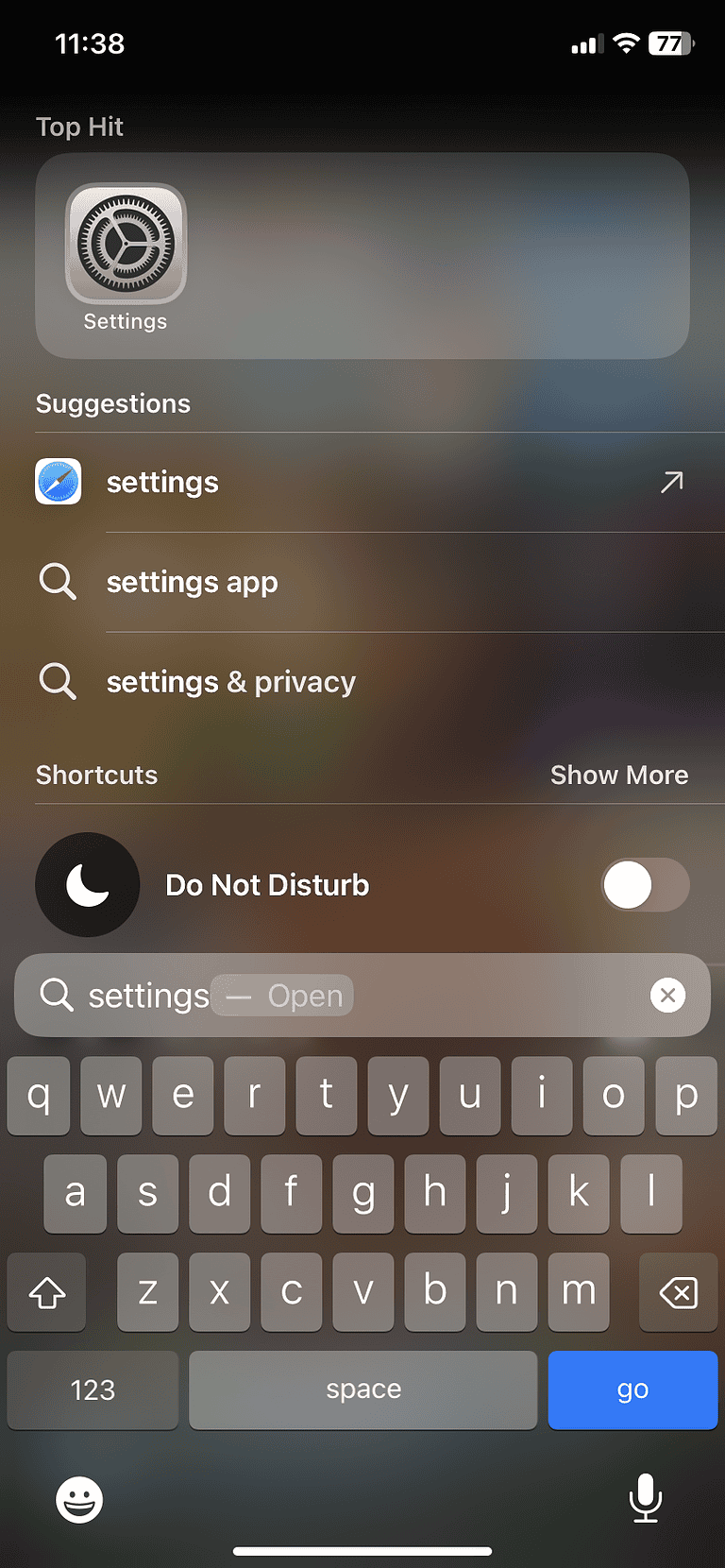
Task: Tap the delete backspace key
Action: (679, 1292)
